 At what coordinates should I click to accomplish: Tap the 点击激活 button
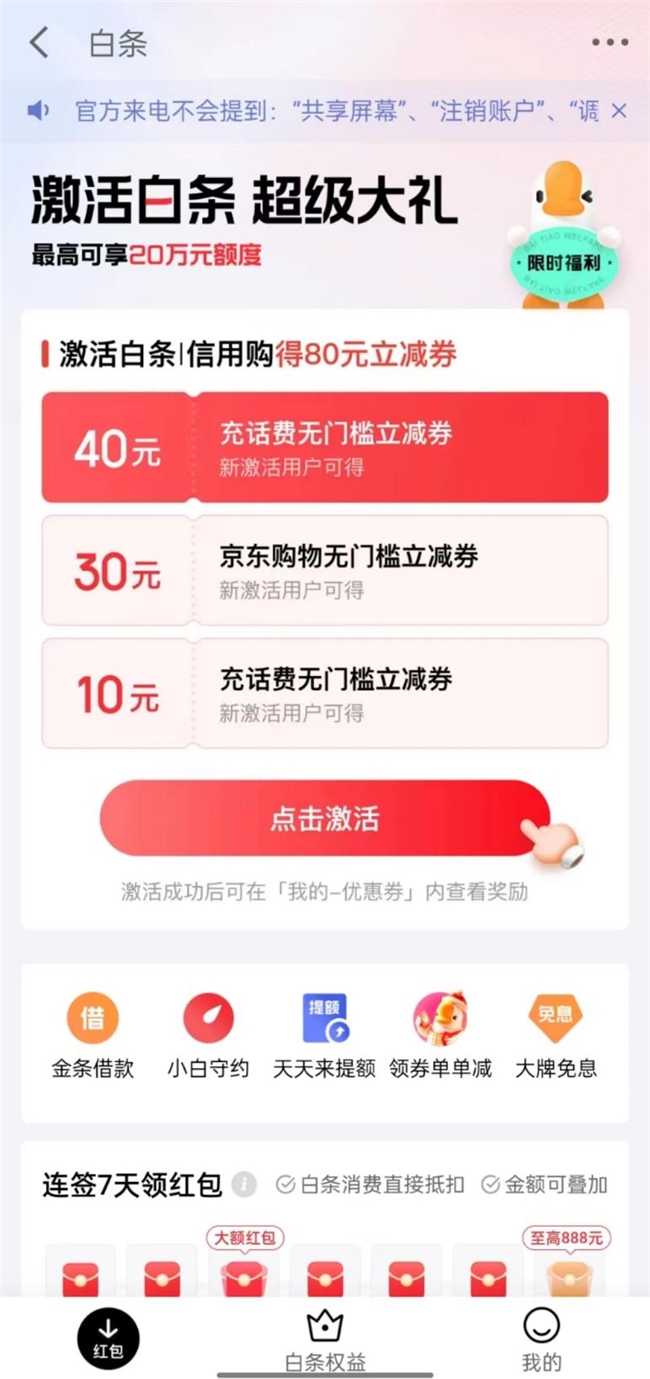[x=324, y=819]
